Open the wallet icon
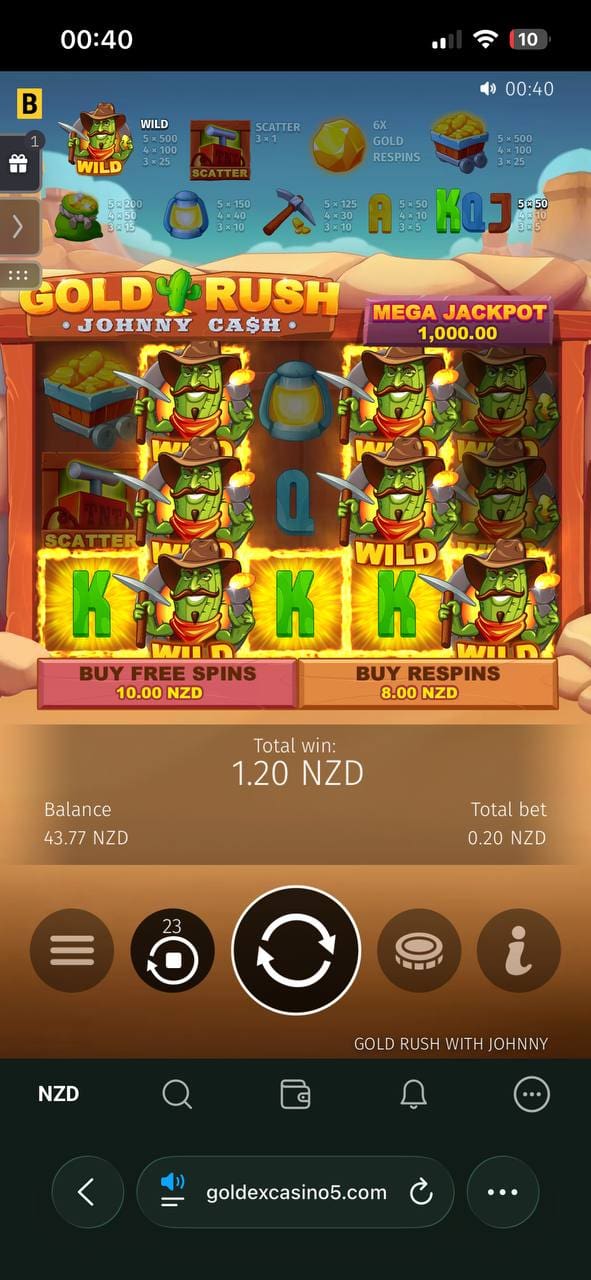The height and width of the screenshot is (1280, 591). click(x=295, y=1094)
